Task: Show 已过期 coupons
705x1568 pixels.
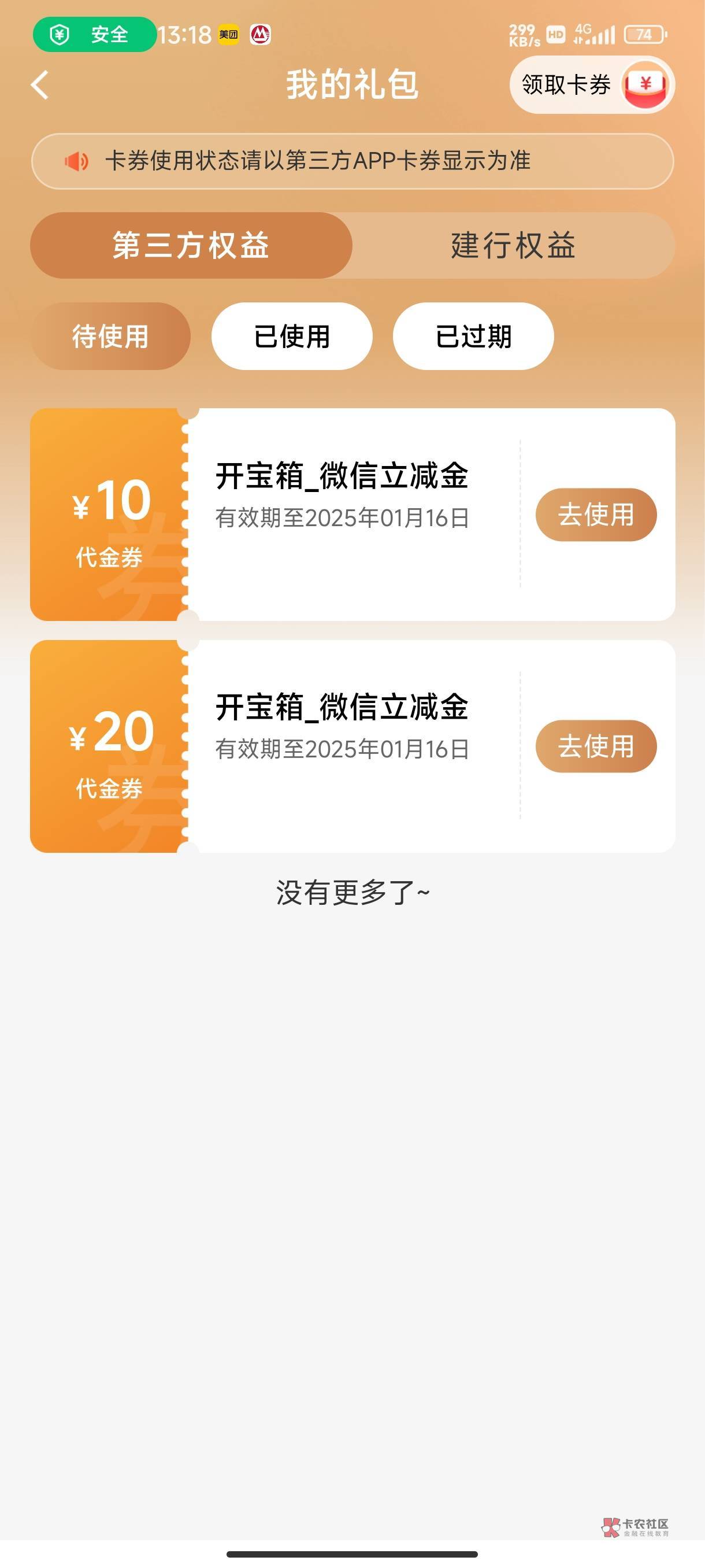Action: click(x=473, y=336)
